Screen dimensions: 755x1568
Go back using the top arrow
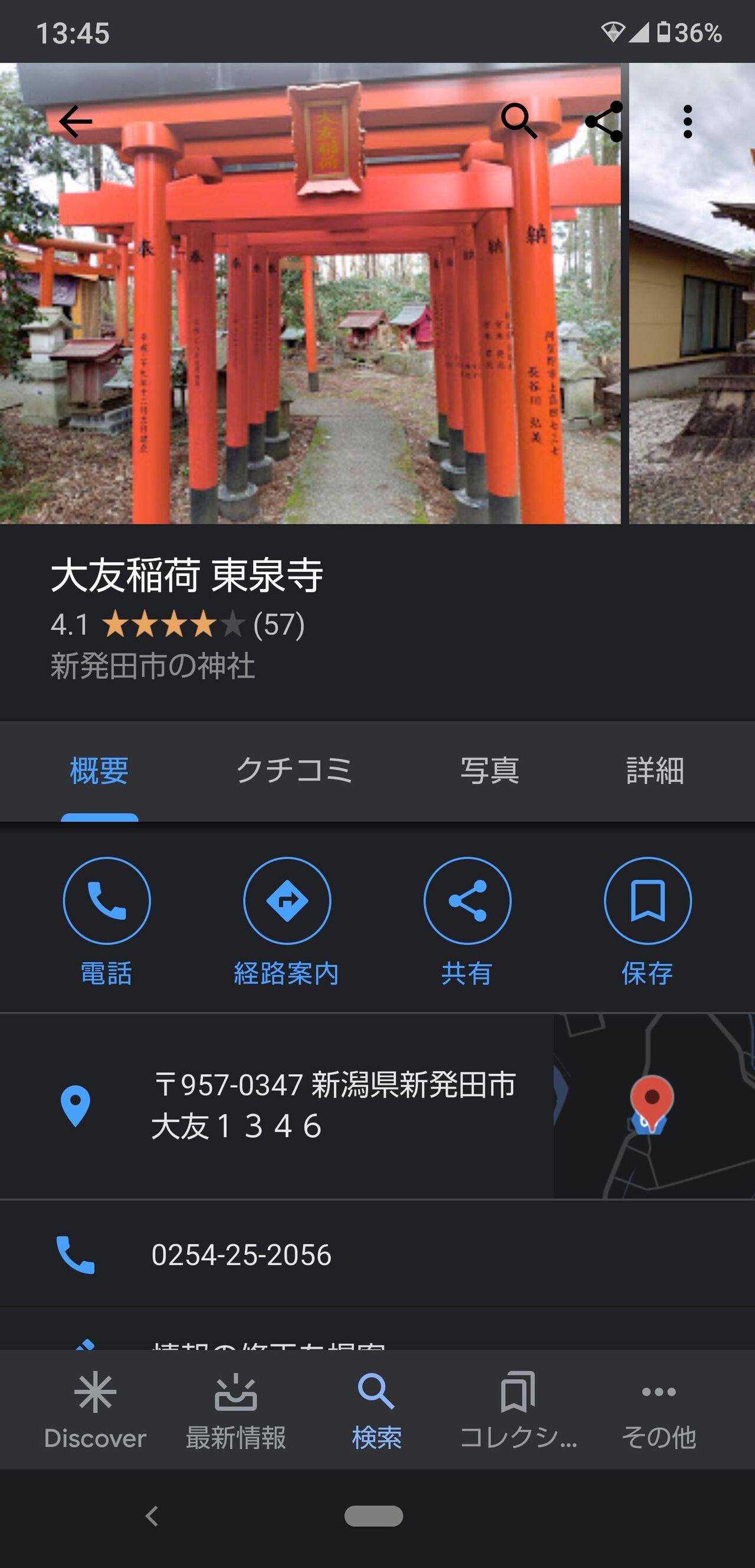75,121
